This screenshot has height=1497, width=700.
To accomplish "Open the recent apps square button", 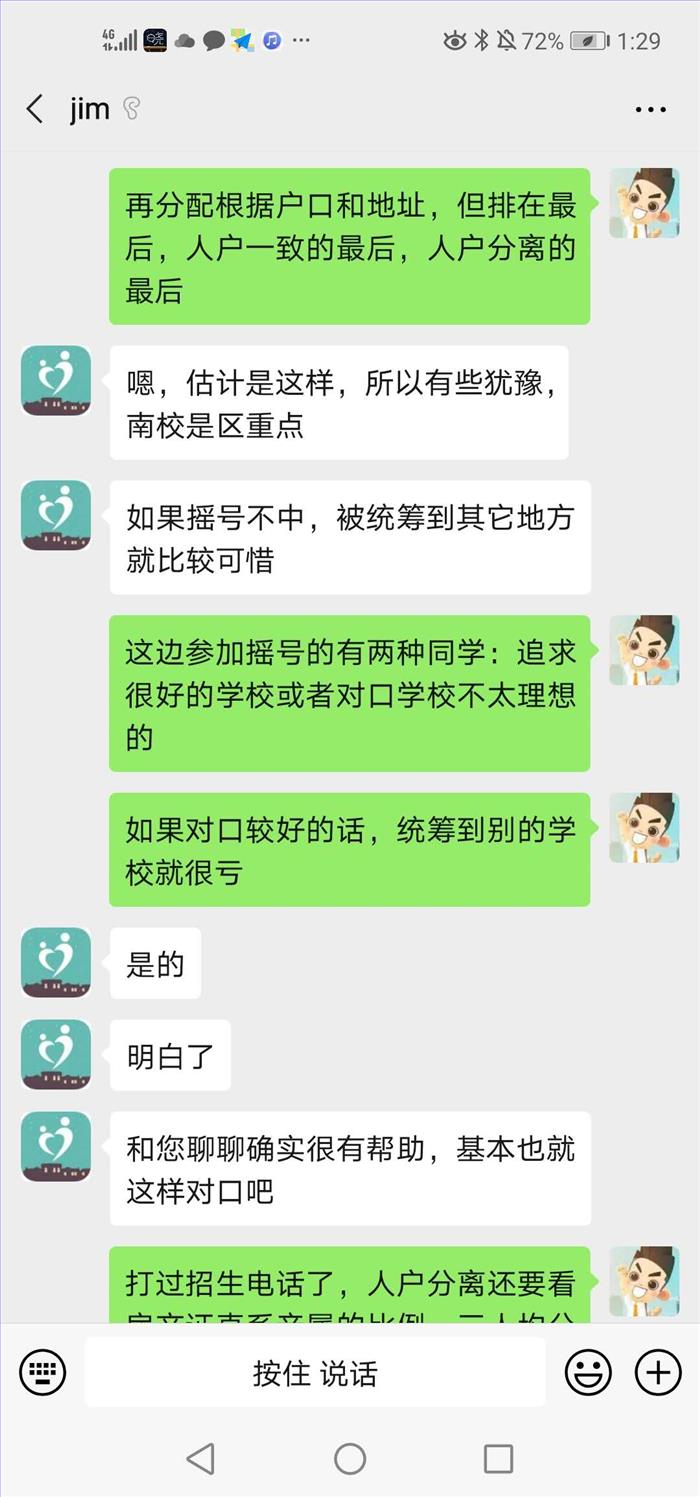I will pyautogui.click(x=498, y=1459).
